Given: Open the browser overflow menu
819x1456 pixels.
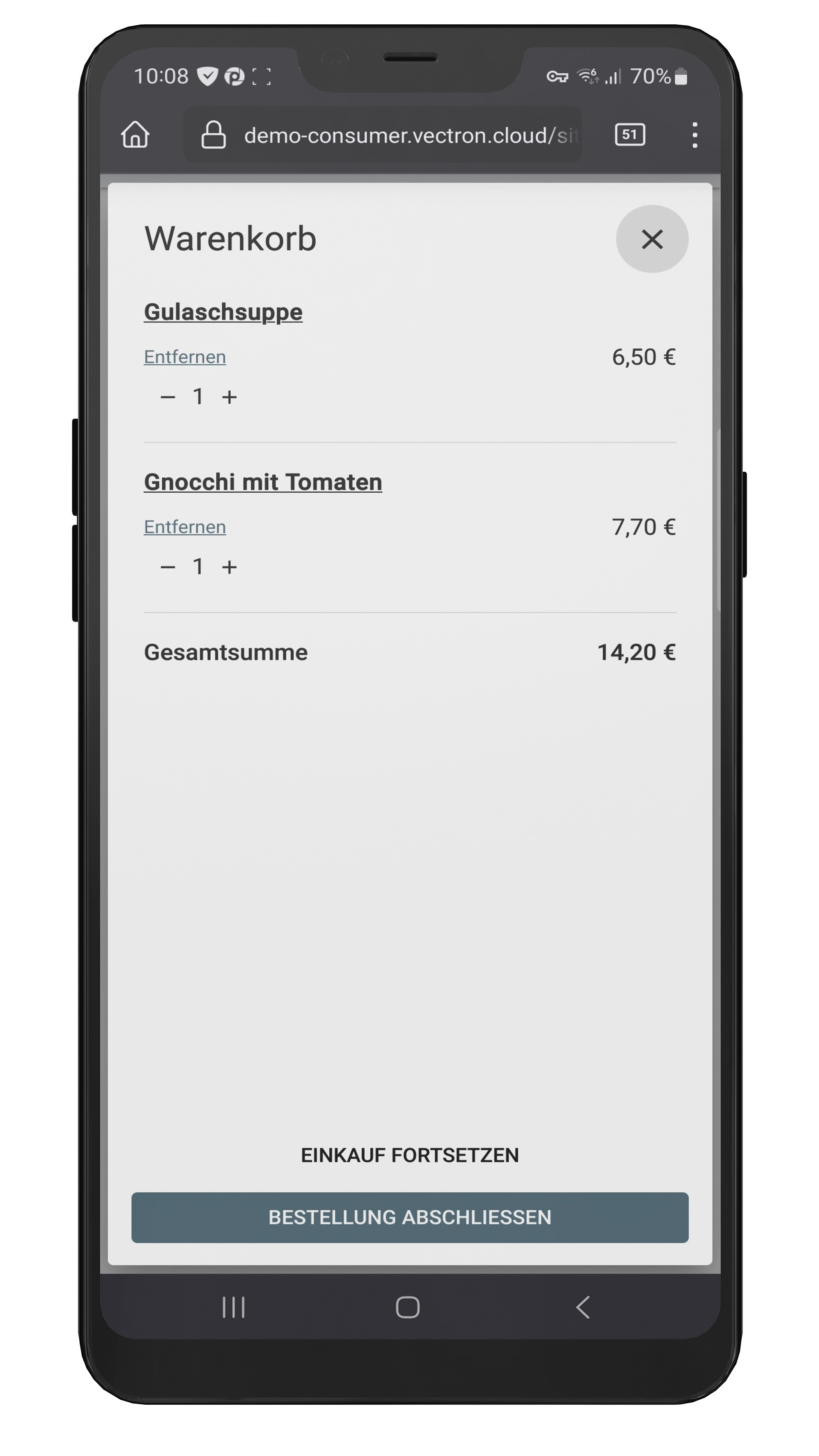Looking at the screenshot, I should 694,135.
